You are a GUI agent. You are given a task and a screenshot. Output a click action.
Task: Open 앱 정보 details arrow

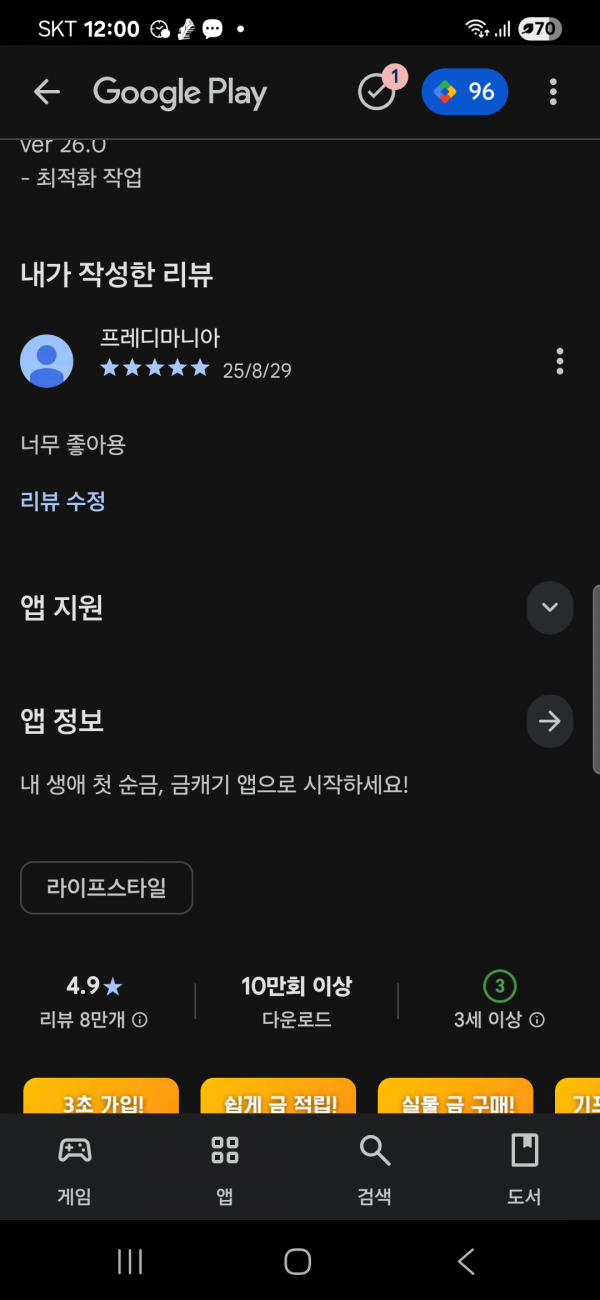pos(550,721)
